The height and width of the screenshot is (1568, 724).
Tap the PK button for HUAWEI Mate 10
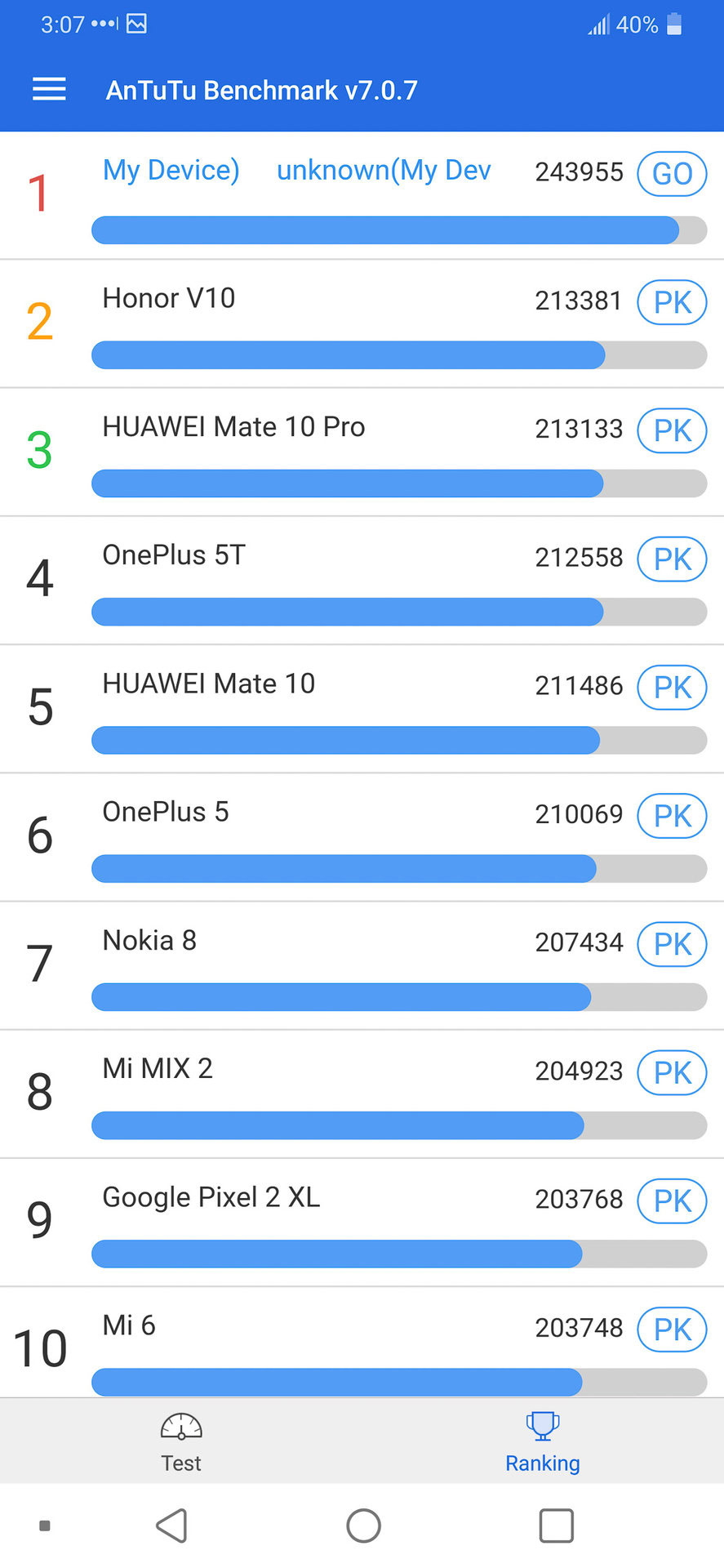pos(672,688)
